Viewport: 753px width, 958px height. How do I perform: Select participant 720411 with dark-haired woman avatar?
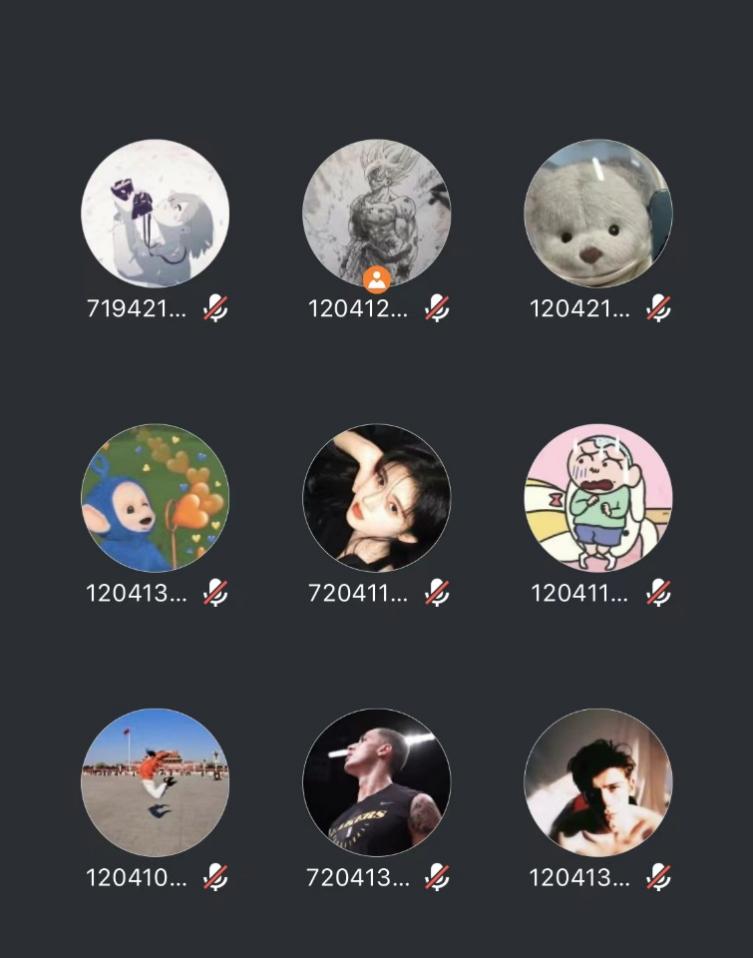[376, 498]
